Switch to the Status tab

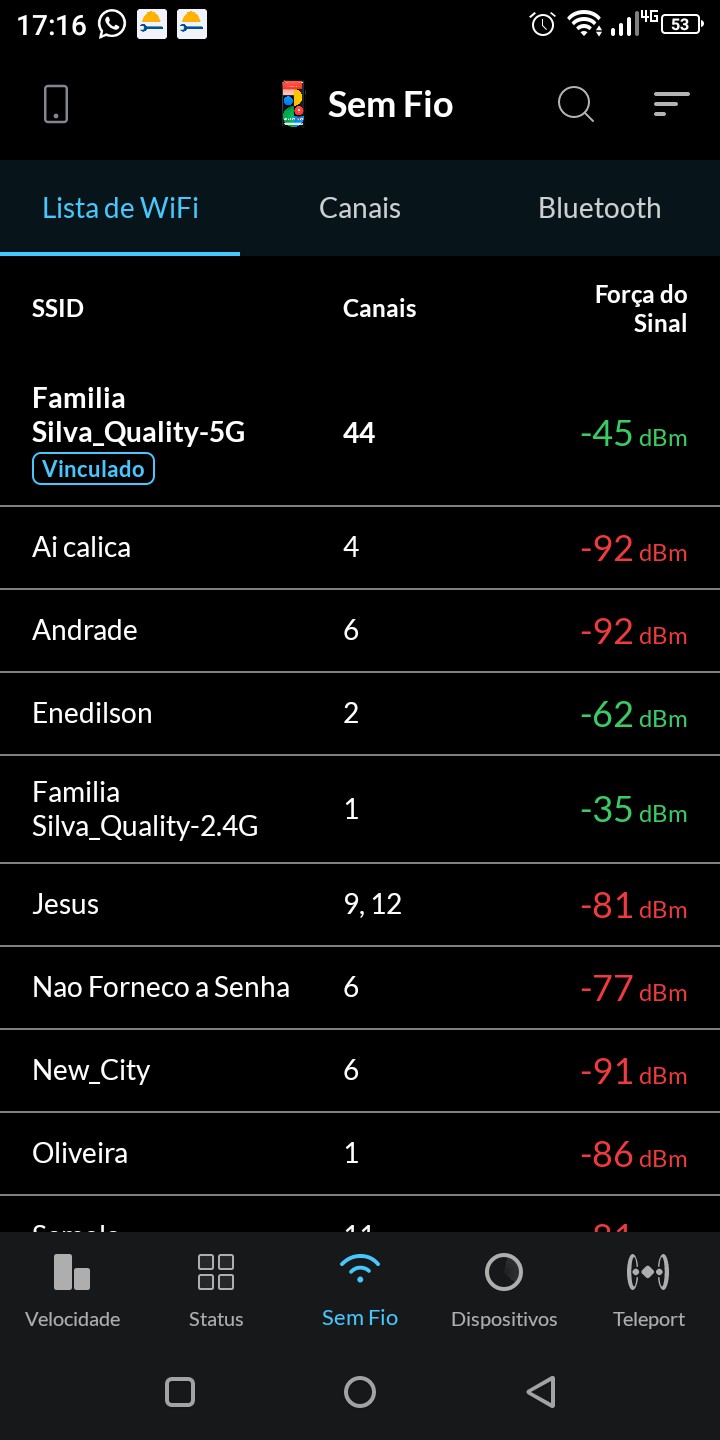[x=216, y=1290]
